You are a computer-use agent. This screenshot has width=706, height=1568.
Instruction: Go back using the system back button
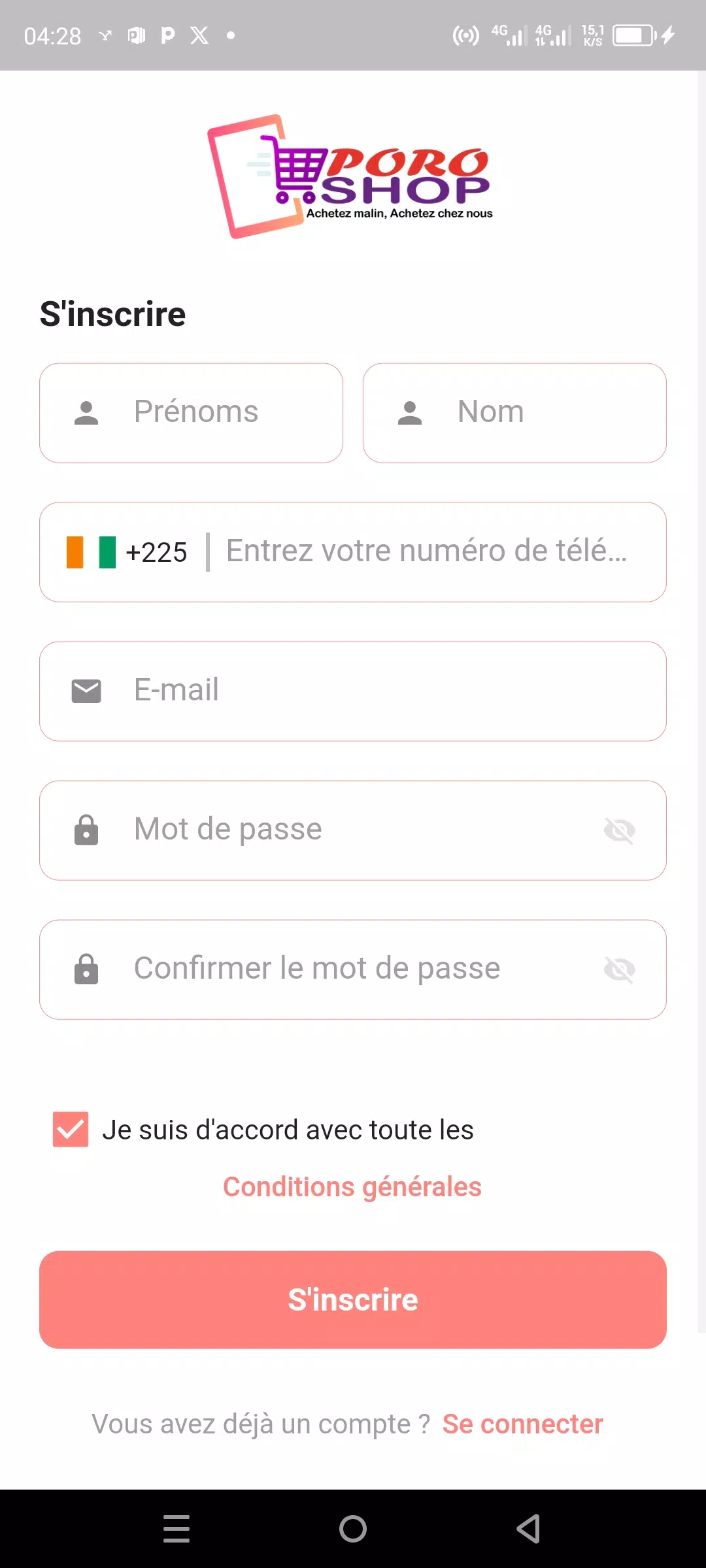click(x=528, y=1529)
